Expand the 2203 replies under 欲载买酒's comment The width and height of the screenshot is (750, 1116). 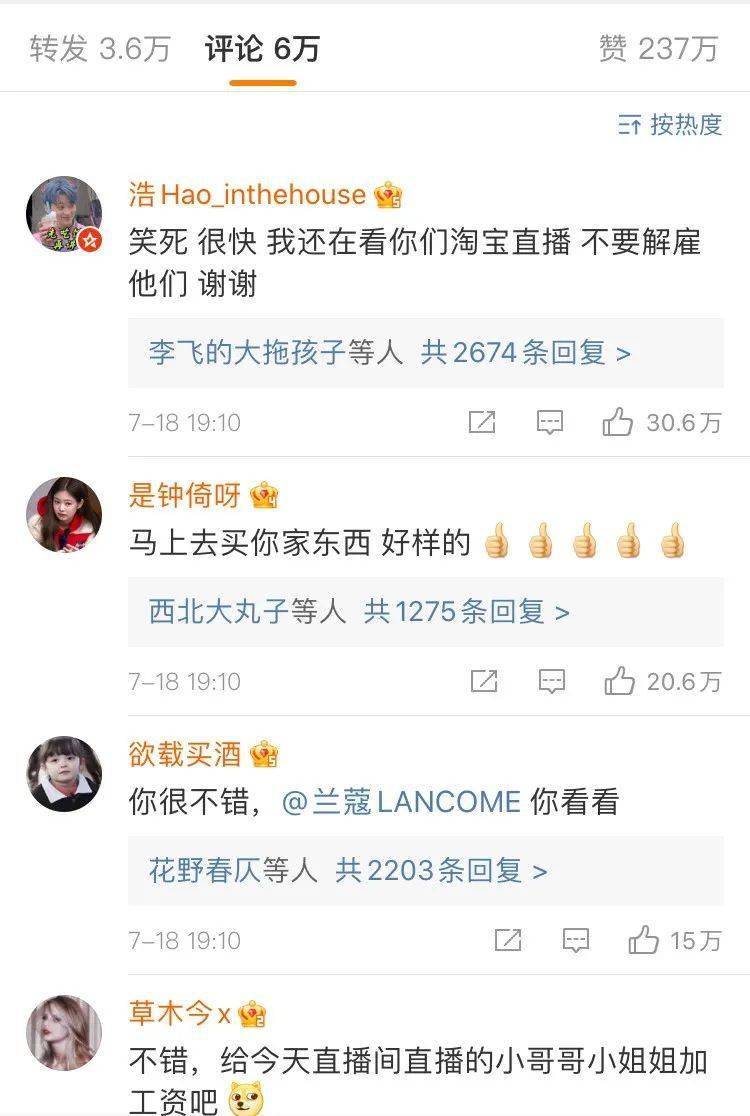[348, 871]
